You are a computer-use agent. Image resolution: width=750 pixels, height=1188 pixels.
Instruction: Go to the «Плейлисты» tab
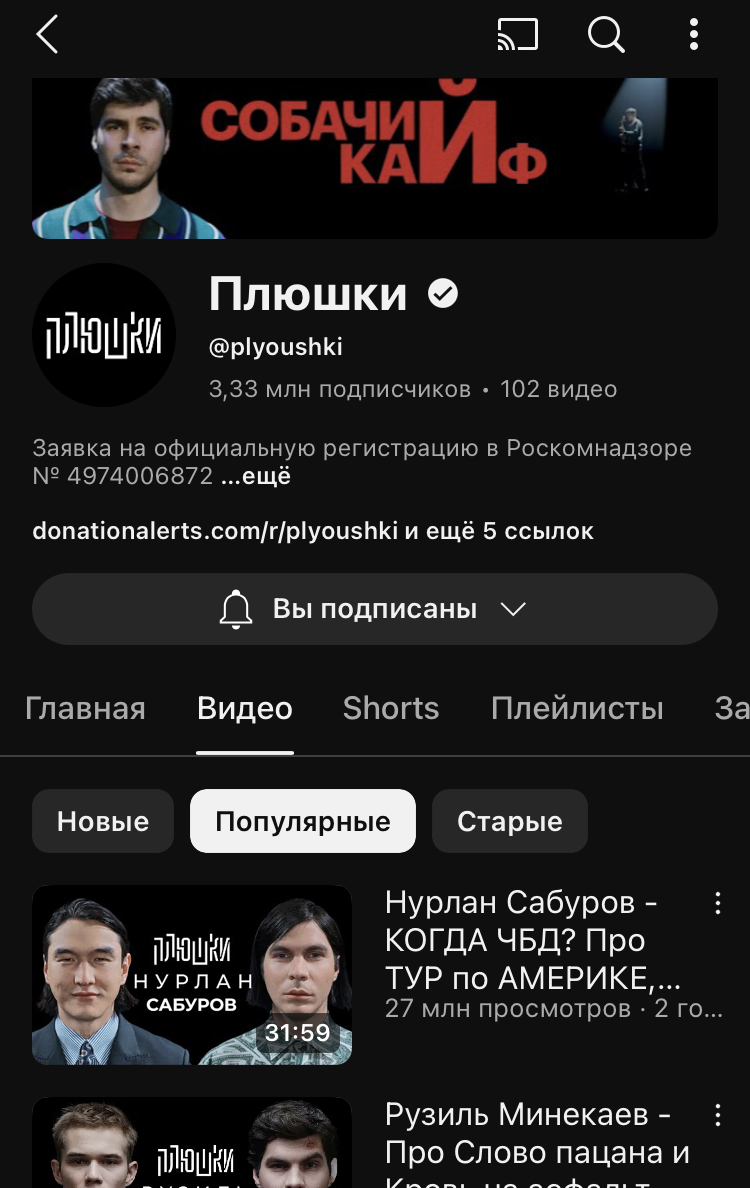coord(577,708)
